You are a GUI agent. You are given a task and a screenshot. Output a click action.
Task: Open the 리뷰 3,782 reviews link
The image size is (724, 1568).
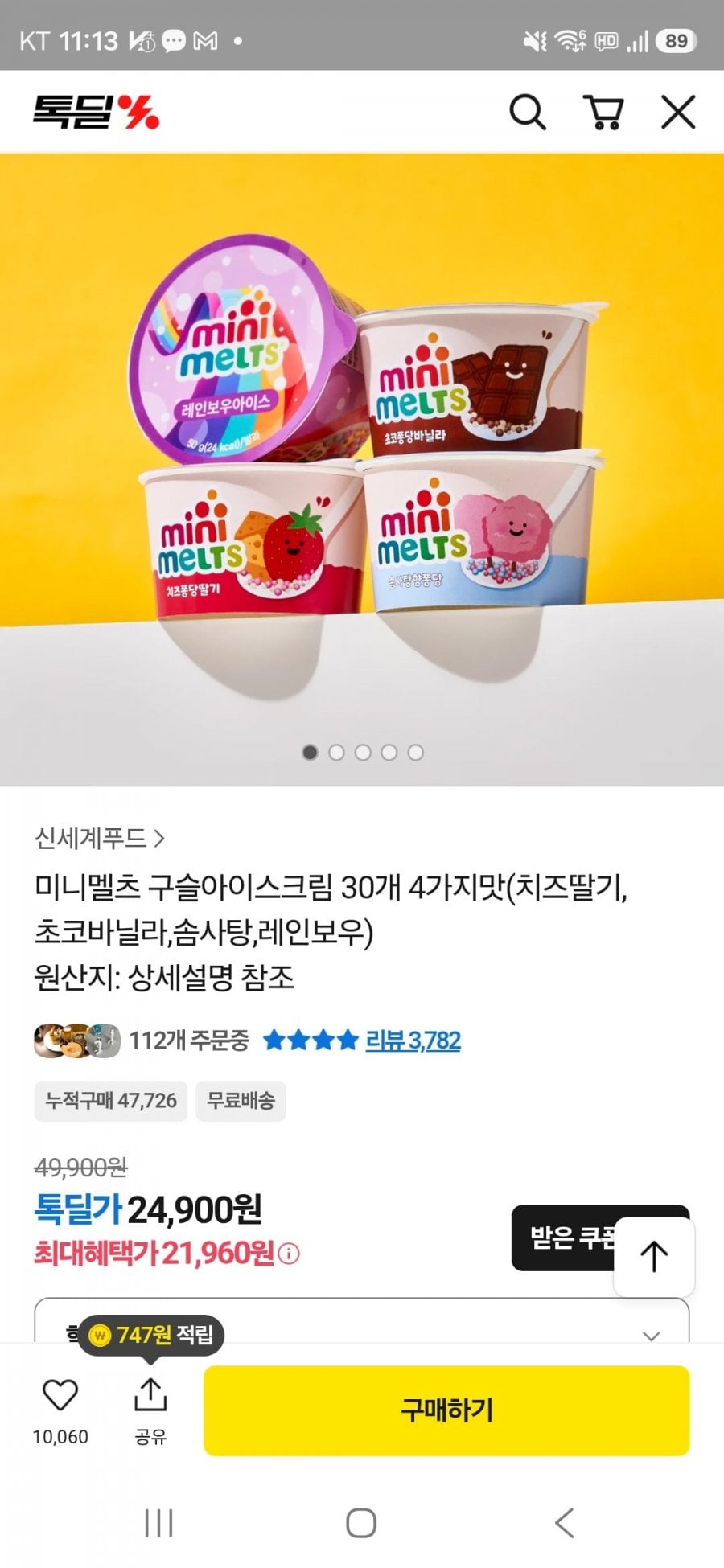tap(413, 1041)
